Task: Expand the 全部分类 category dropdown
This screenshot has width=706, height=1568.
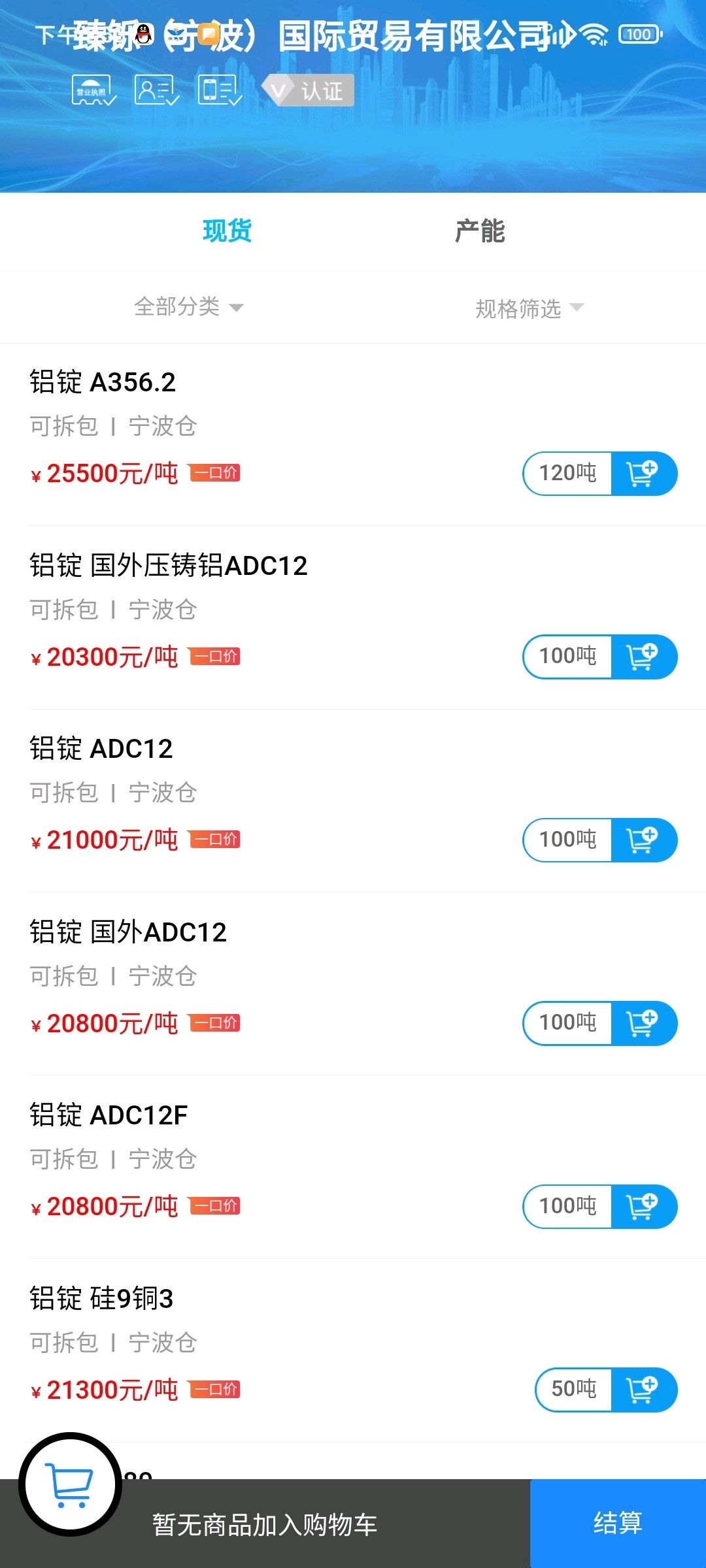Action: point(188,306)
